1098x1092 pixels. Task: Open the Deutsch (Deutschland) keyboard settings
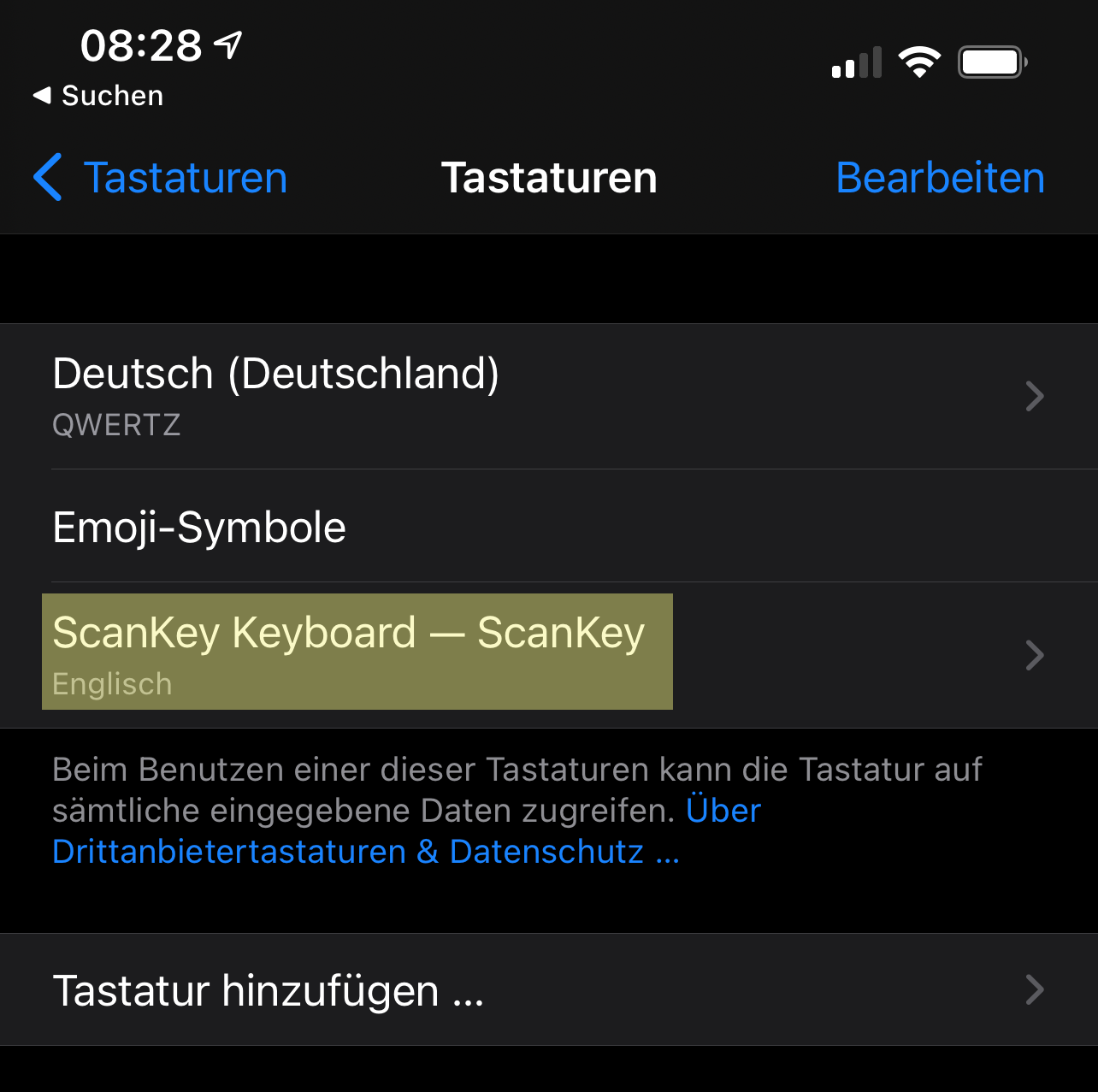point(547,396)
